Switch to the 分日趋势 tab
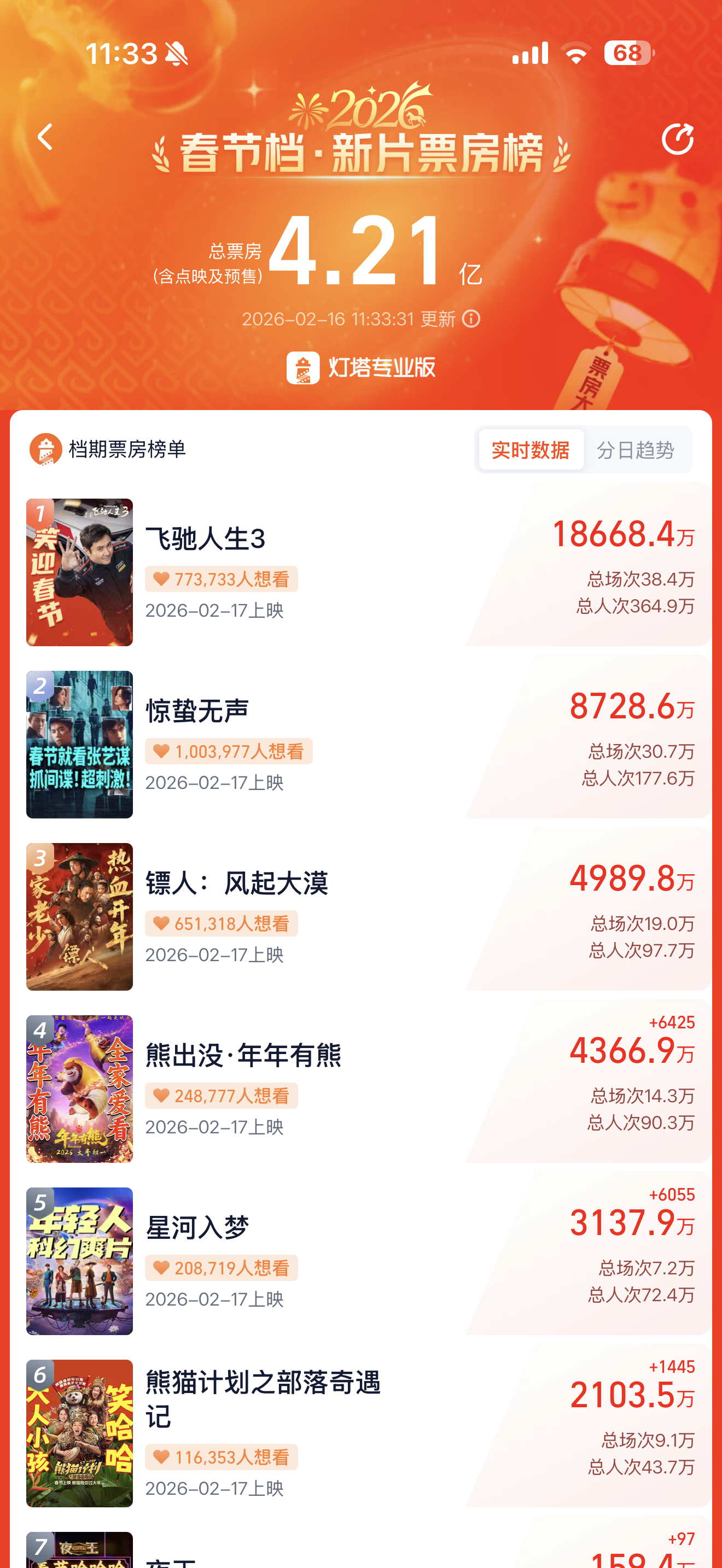This screenshot has height=1568, width=722. (x=635, y=450)
